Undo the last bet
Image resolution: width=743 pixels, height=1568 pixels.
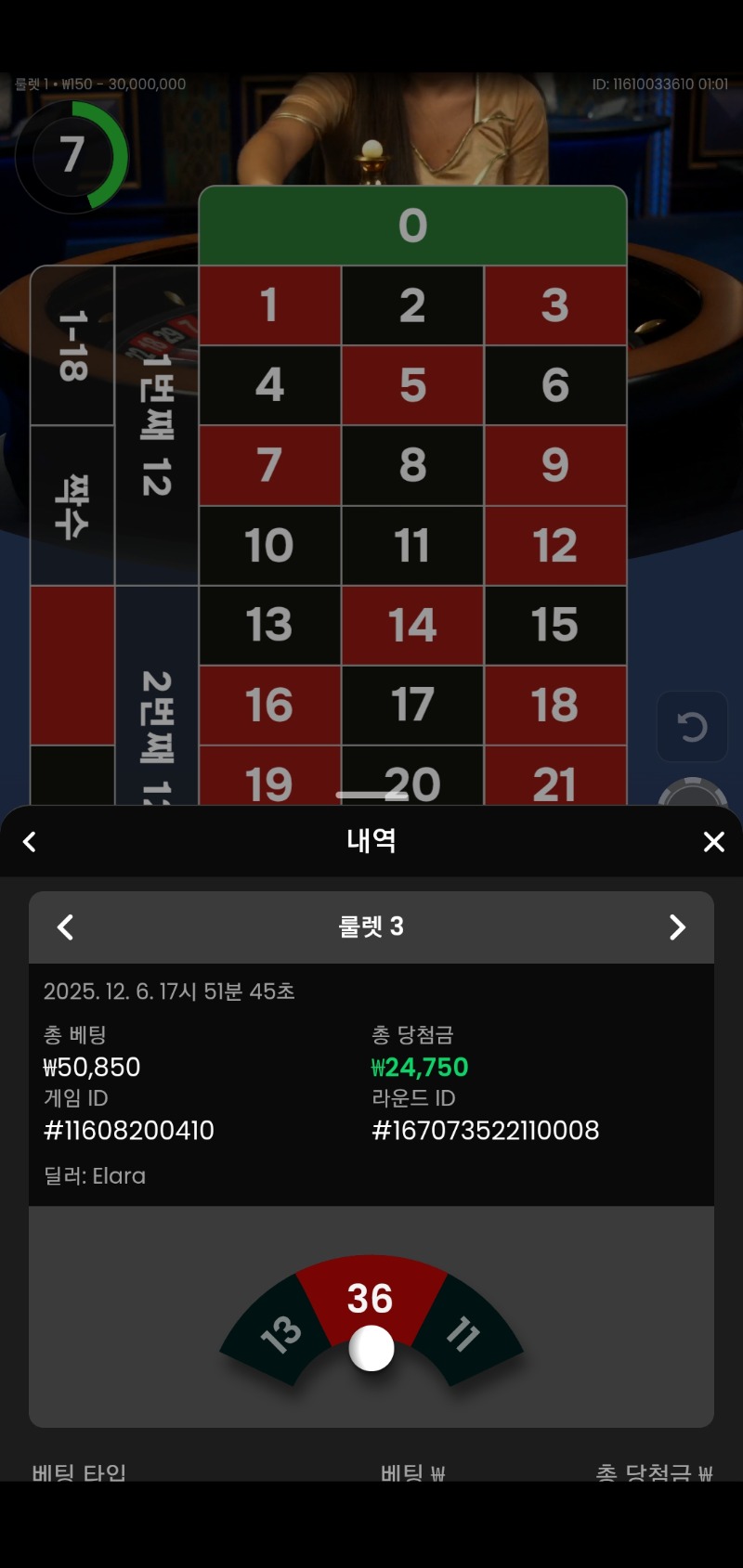[x=692, y=726]
